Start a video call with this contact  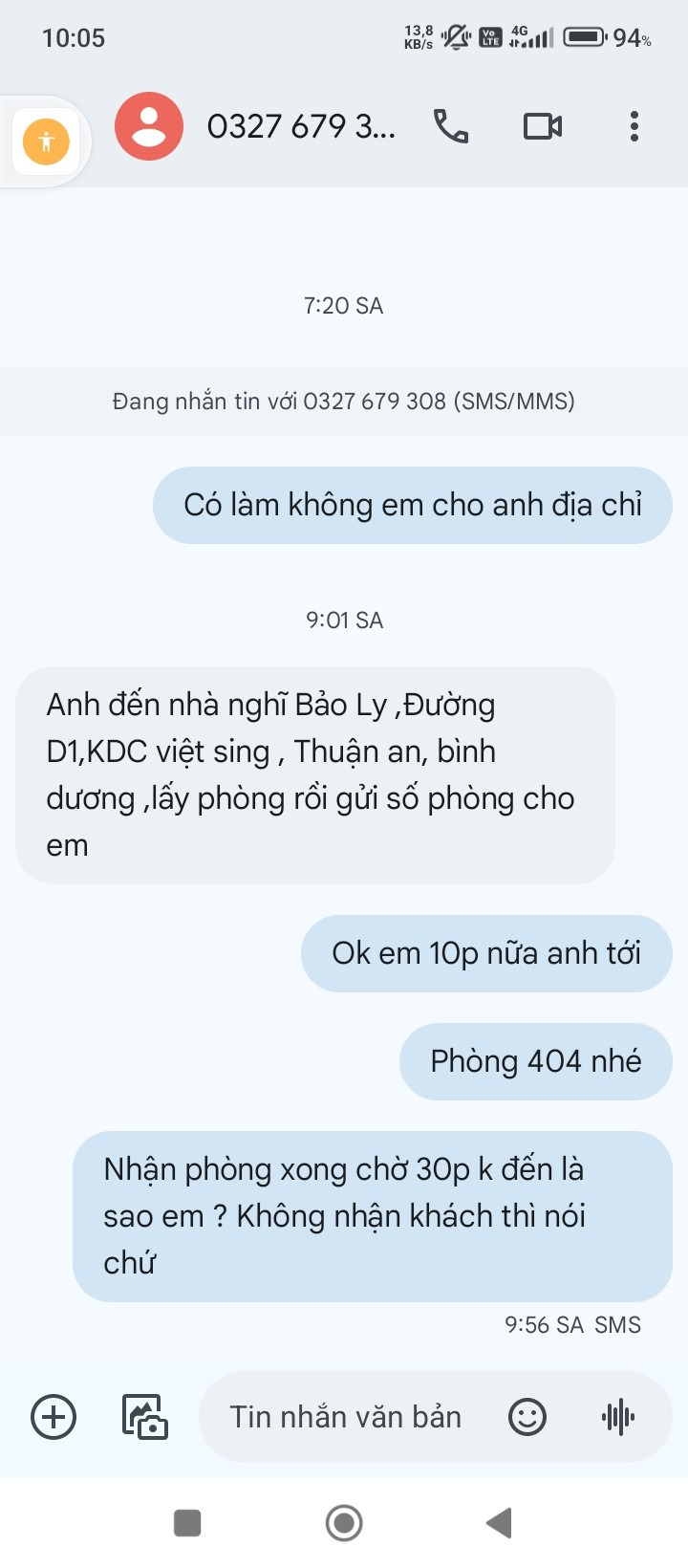tap(542, 126)
